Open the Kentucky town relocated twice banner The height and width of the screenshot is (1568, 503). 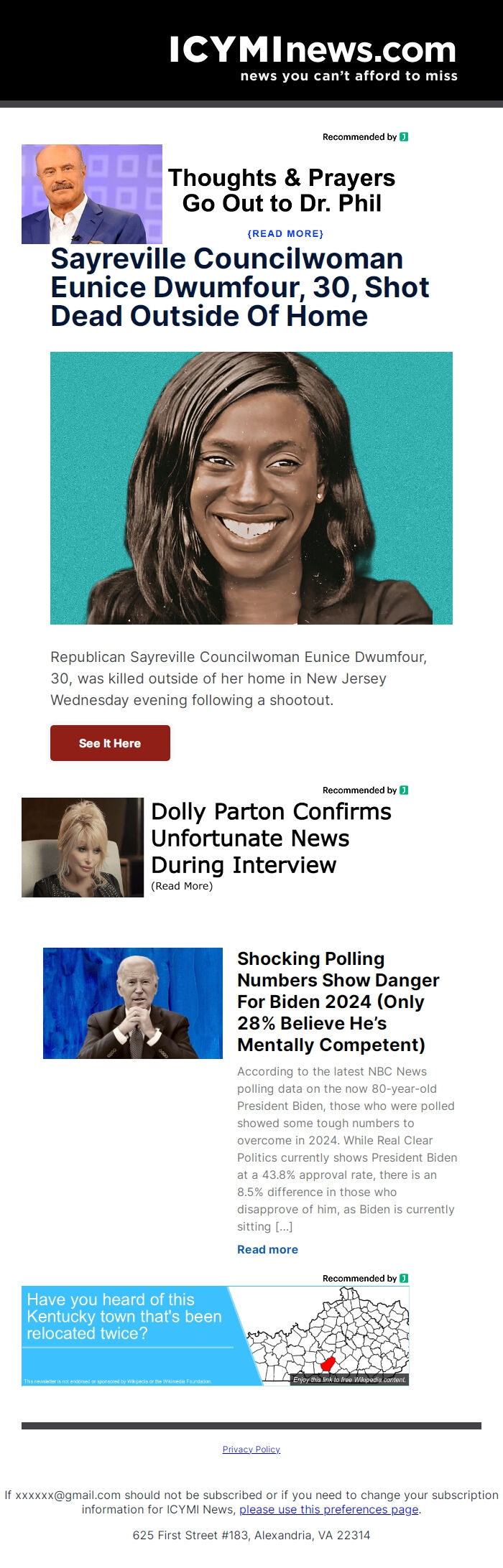coord(216,1335)
